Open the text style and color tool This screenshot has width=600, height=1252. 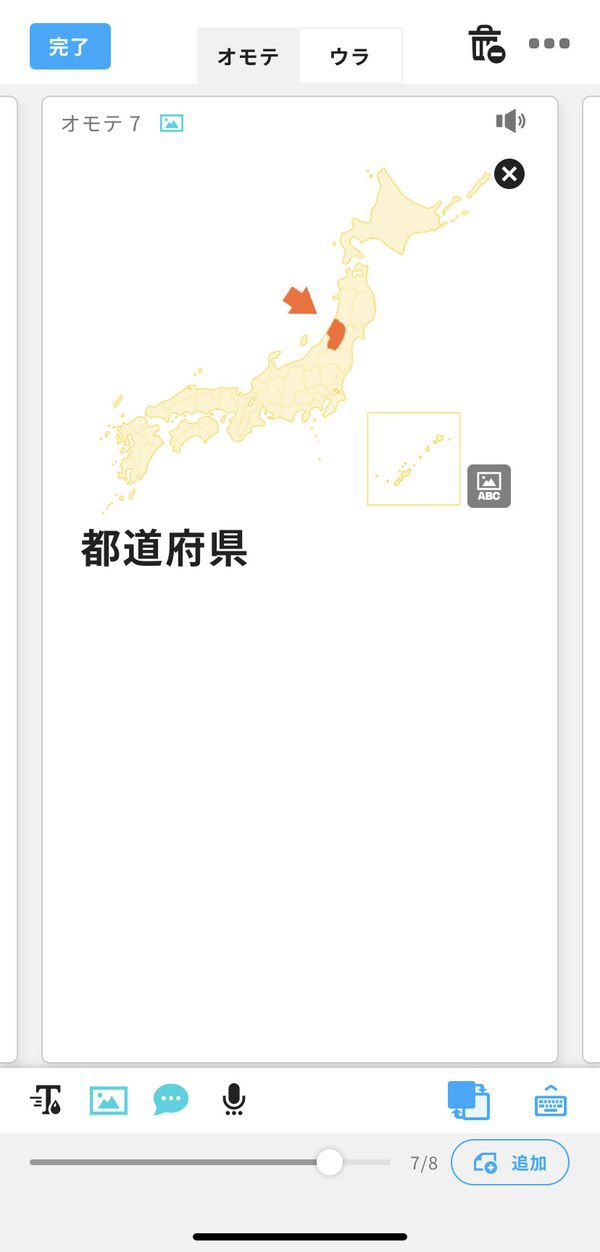click(46, 1100)
